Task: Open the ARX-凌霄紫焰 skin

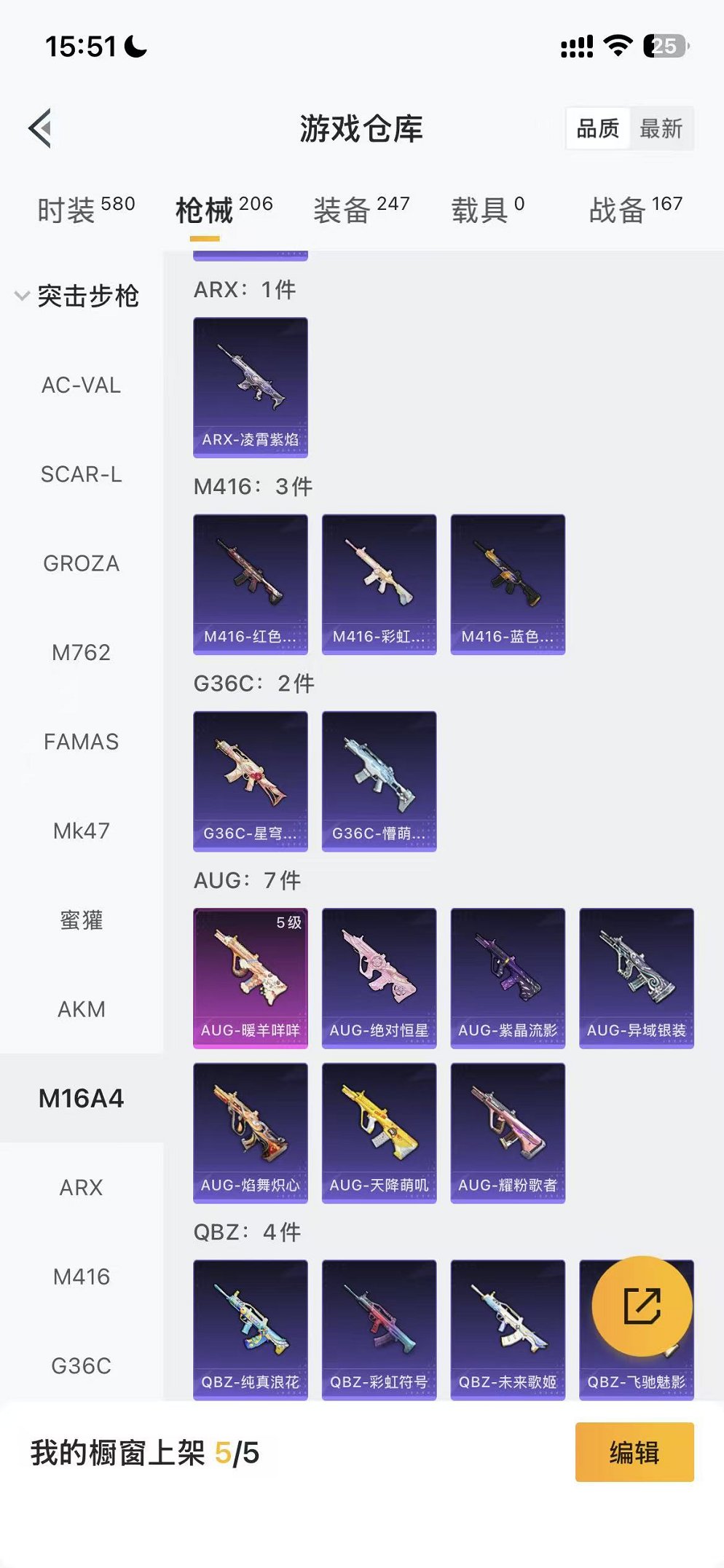Action: (250, 387)
